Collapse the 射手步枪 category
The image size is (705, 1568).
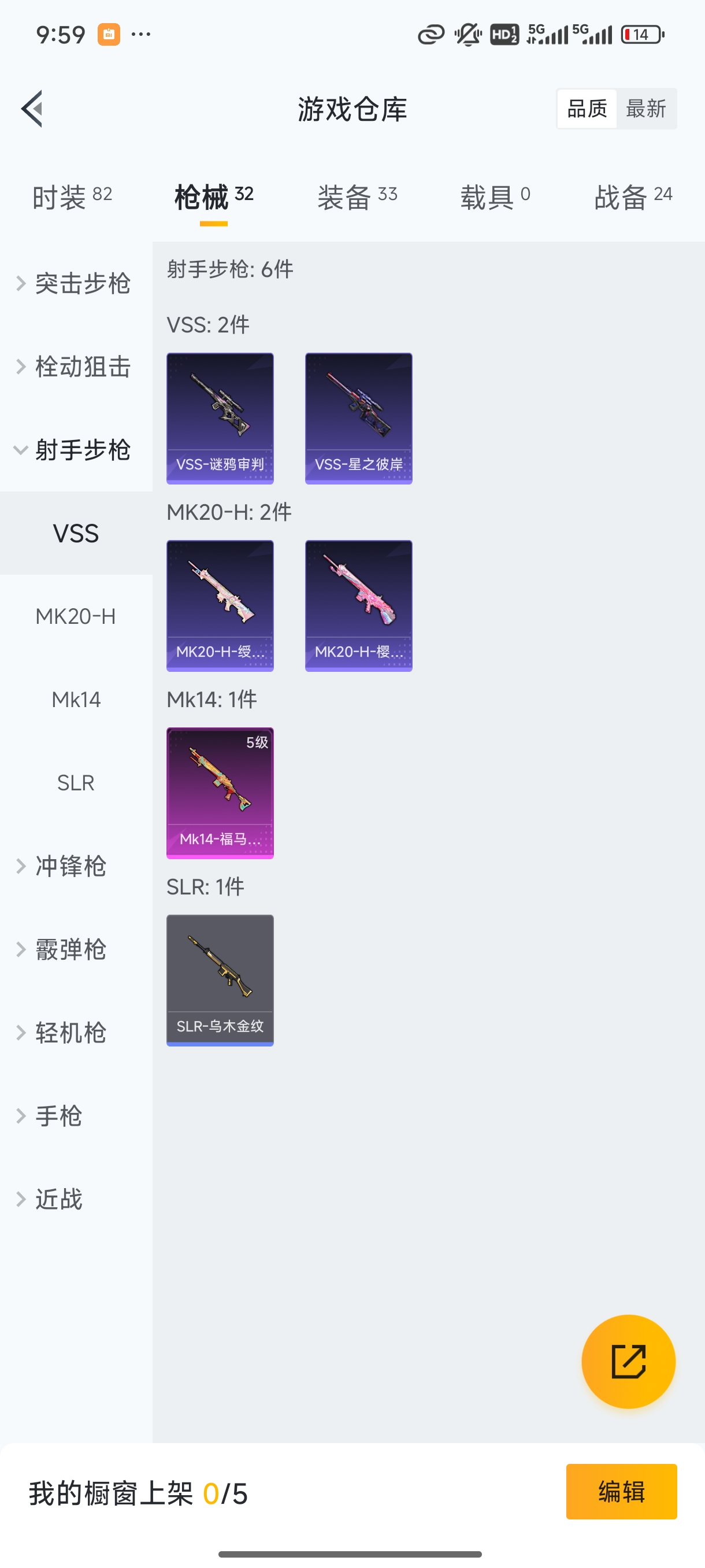(76, 450)
